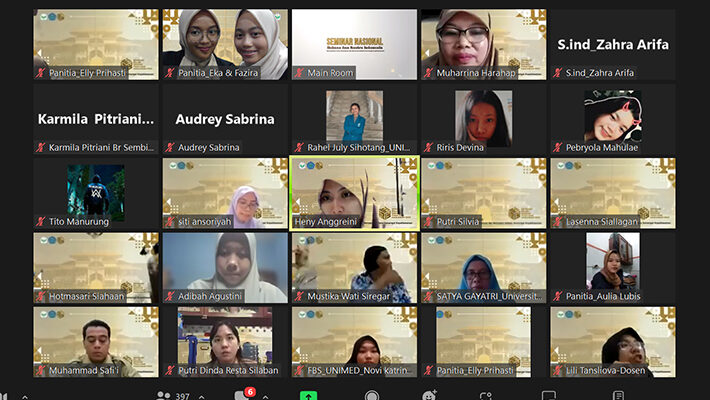Select the Main Room video tile
This screenshot has height=400, width=710.
(354, 44)
